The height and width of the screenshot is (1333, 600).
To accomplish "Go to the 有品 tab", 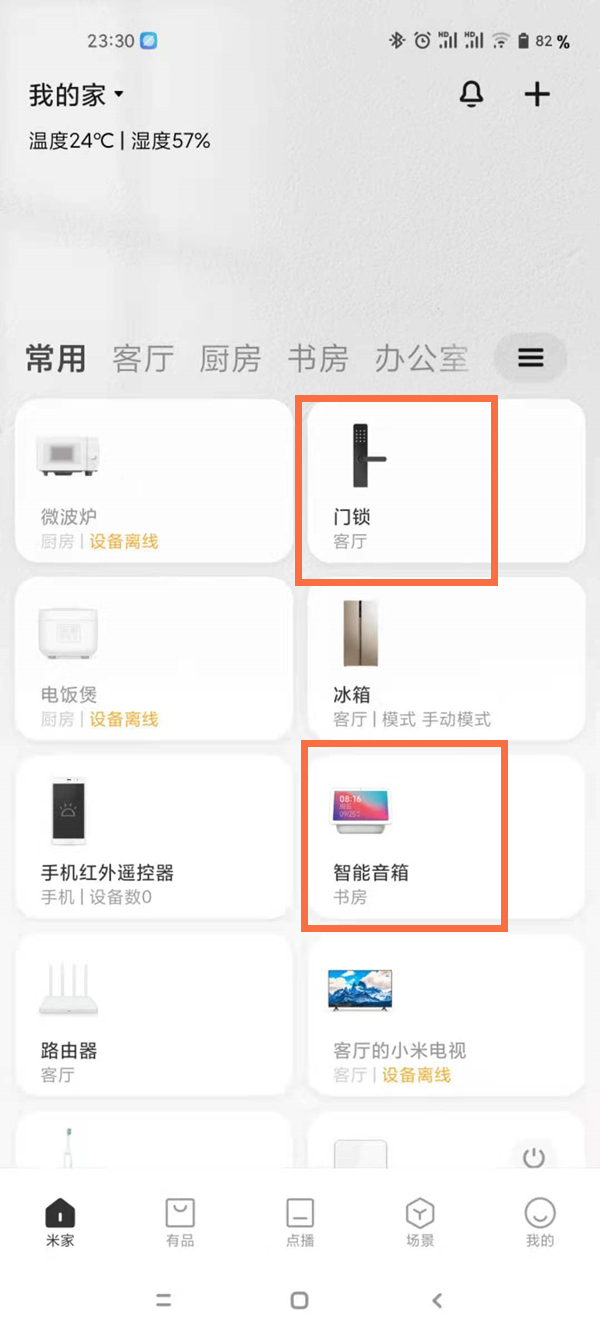I will point(180,1222).
